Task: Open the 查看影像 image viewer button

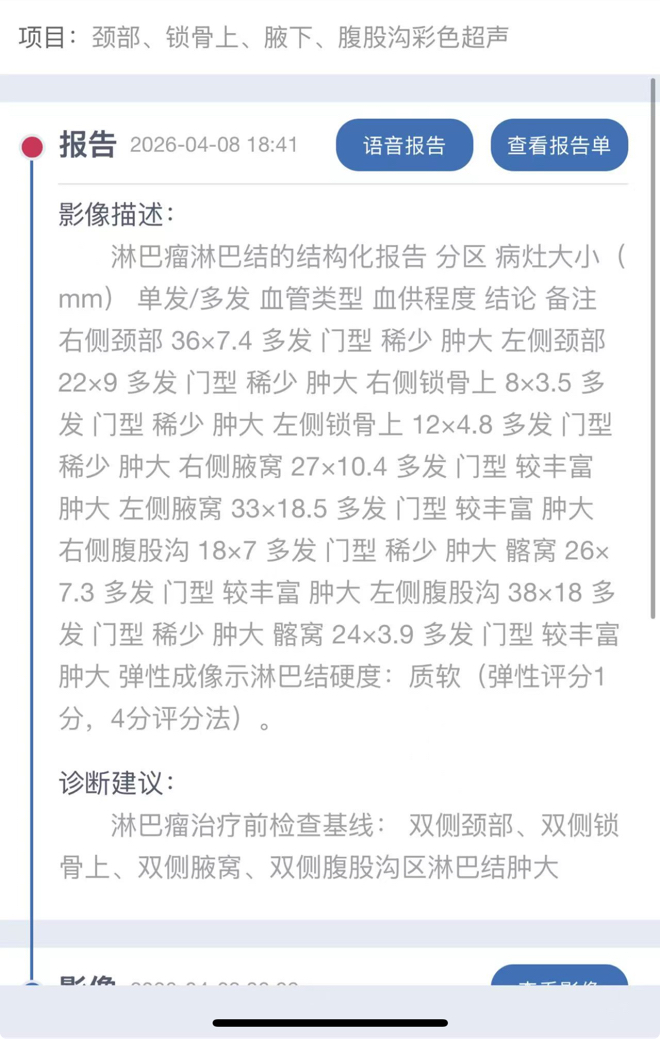Action: pos(558,977)
